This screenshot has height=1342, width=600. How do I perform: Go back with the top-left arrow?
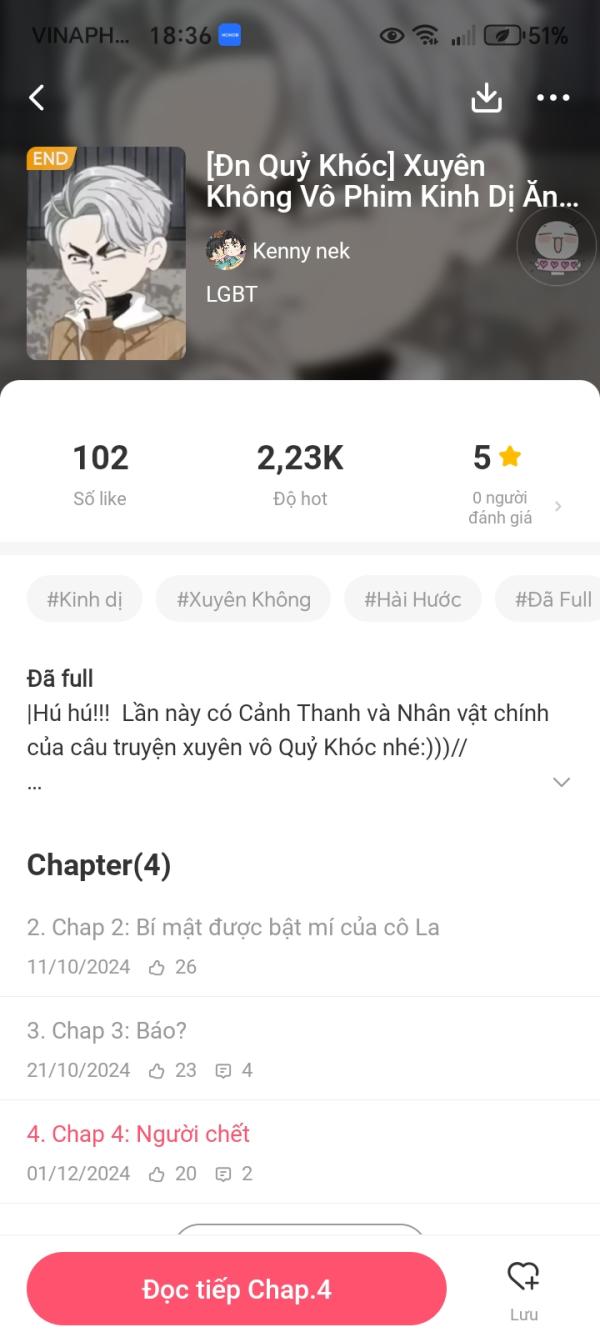[37, 97]
